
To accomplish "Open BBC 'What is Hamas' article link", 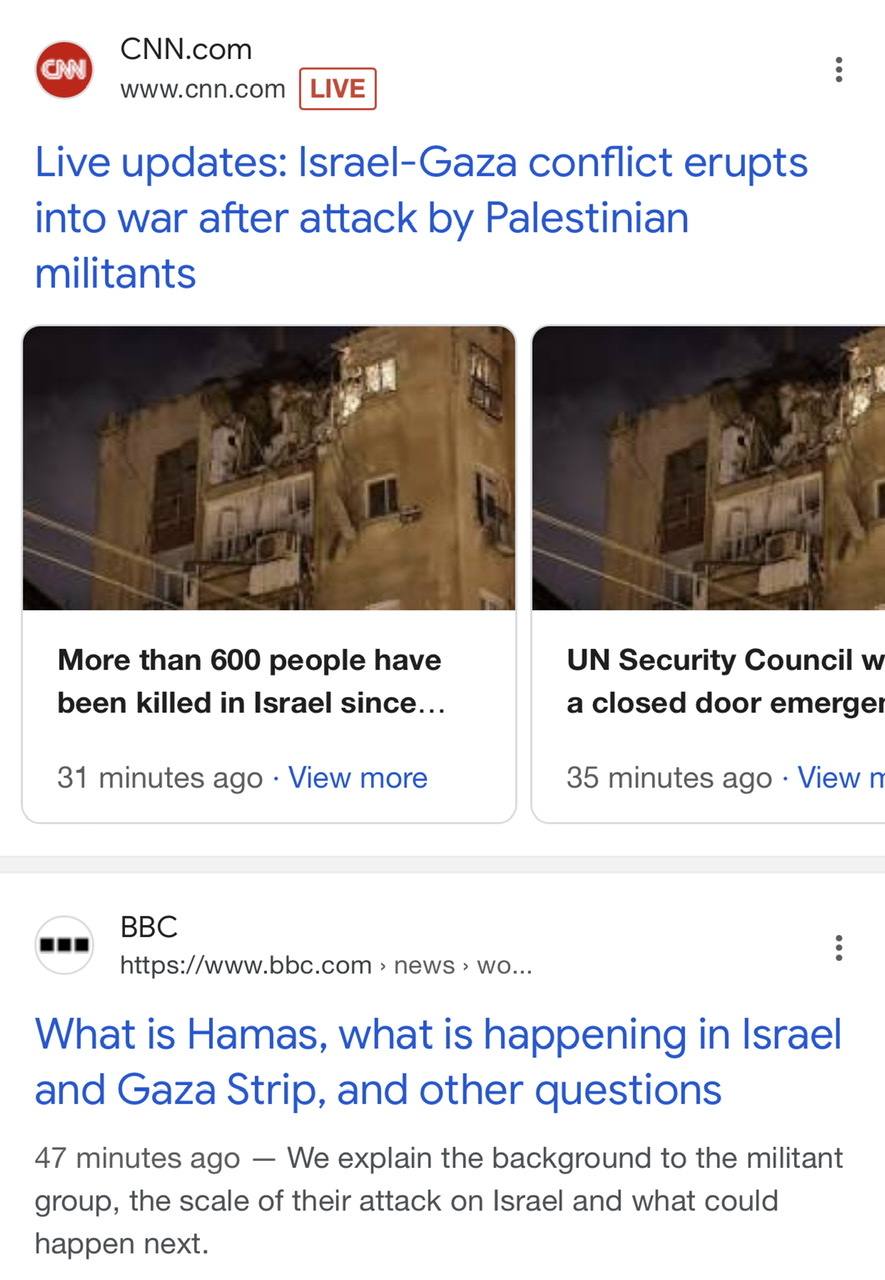I will (437, 1061).
